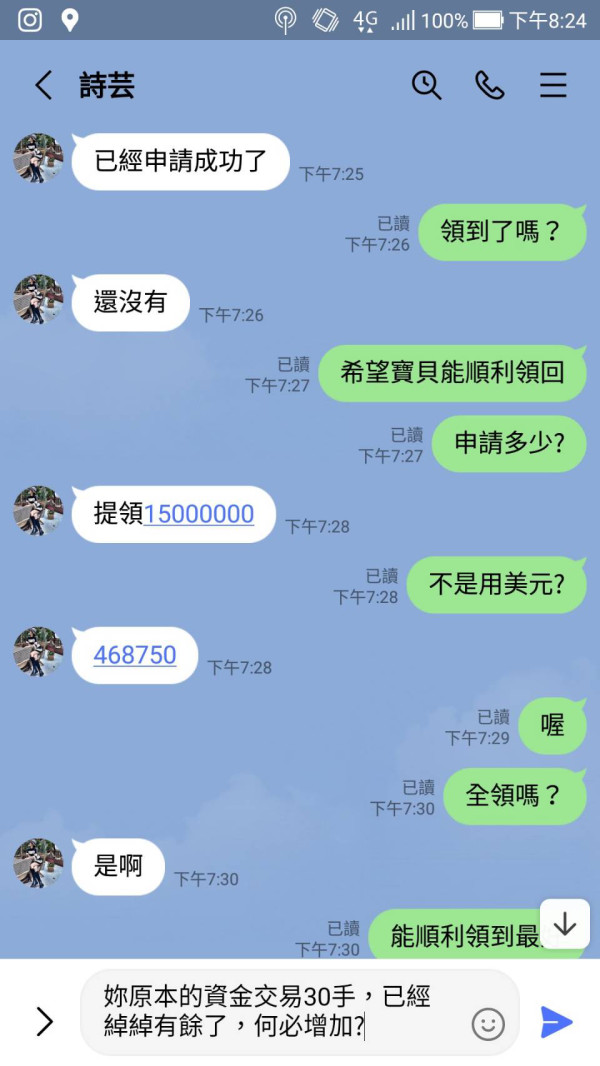Search within this chat
Viewport: 600px width, 1066px height.
pos(426,86)
